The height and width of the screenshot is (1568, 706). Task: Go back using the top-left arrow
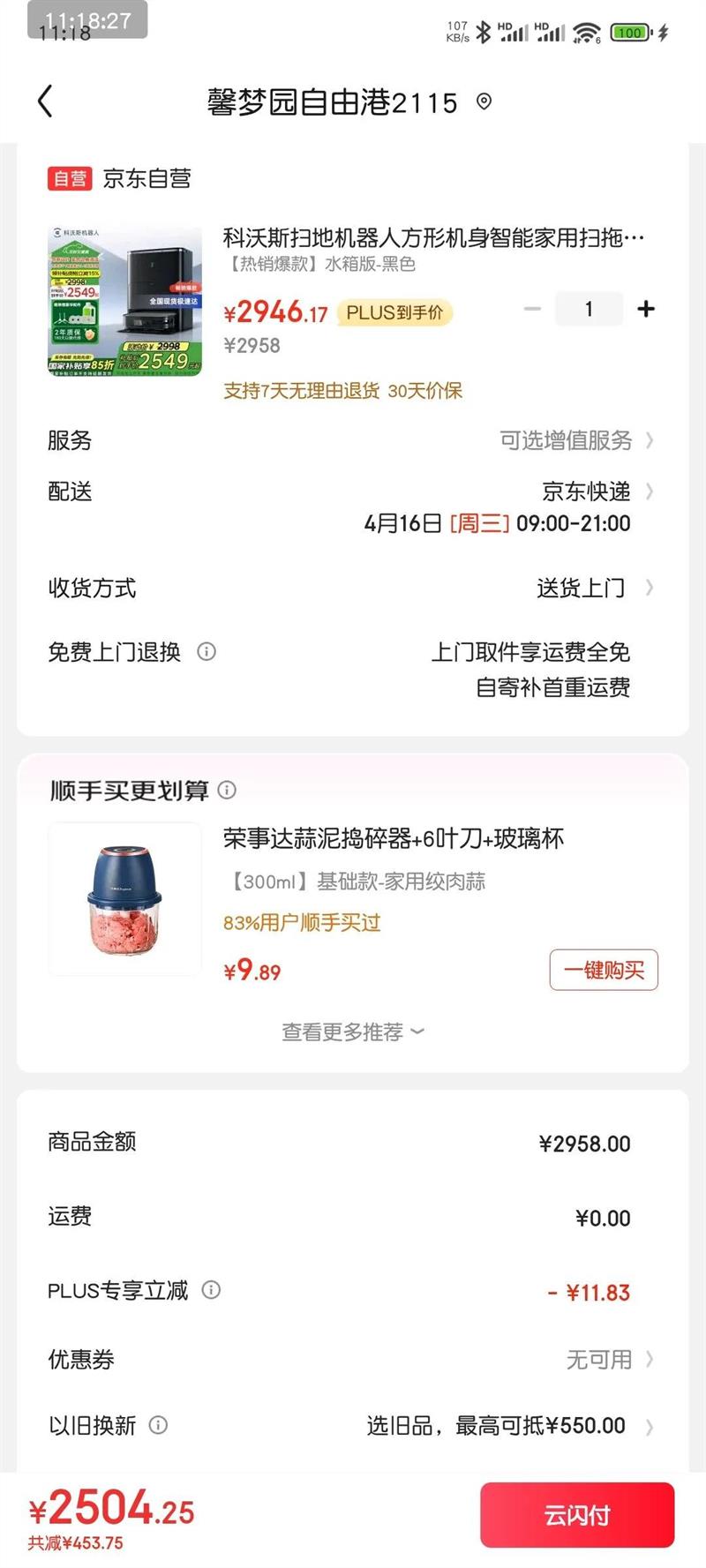pyautogui.click(x=46, y=101)
